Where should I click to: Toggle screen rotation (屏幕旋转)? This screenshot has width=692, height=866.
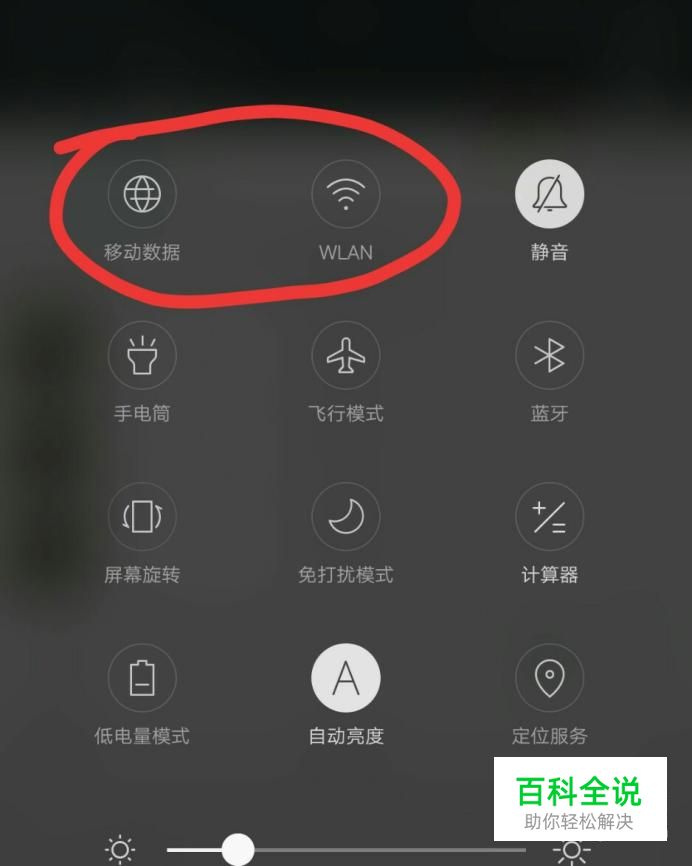[x=142, y=517]
